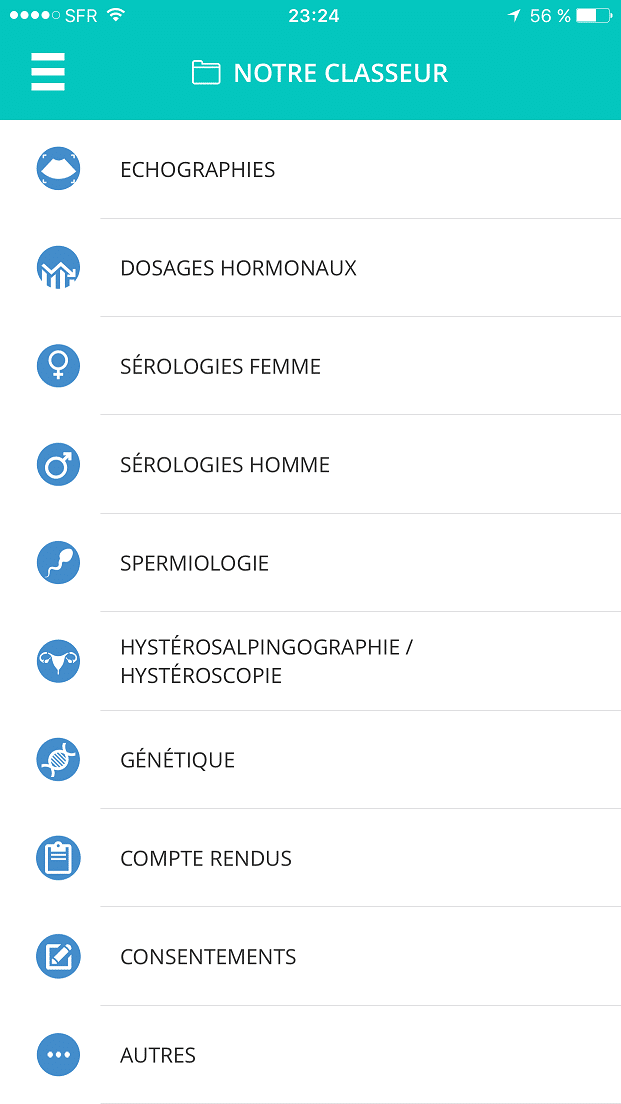
Task: Open Hystérosalpingographie / Hystéroscopie
Action: pyautogui.click(x=310, y=661)
